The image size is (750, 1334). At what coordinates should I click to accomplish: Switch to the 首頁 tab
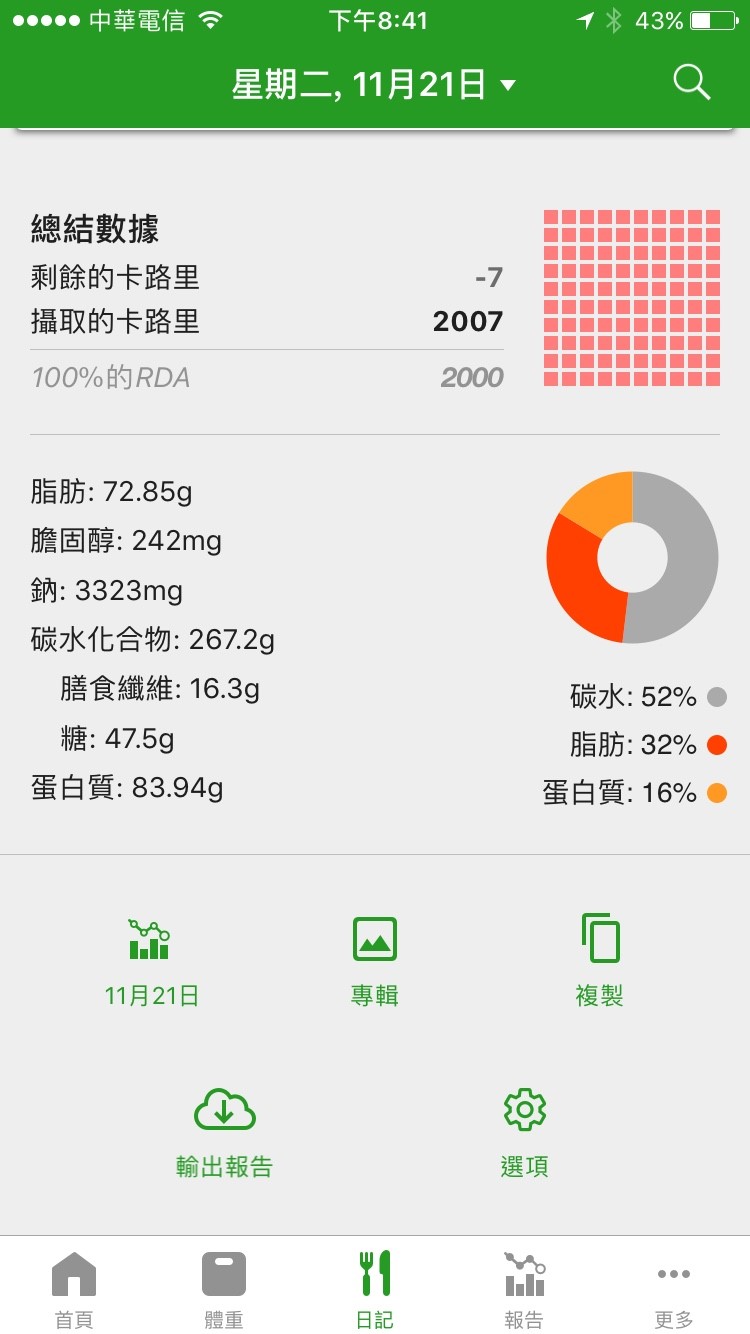[x=74, y=1288]
